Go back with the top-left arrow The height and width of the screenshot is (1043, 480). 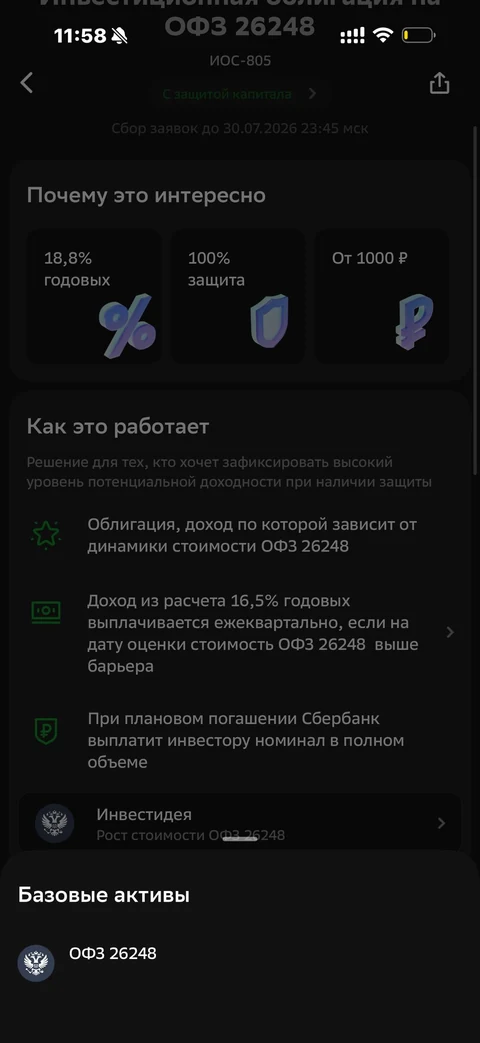(27, 83)
